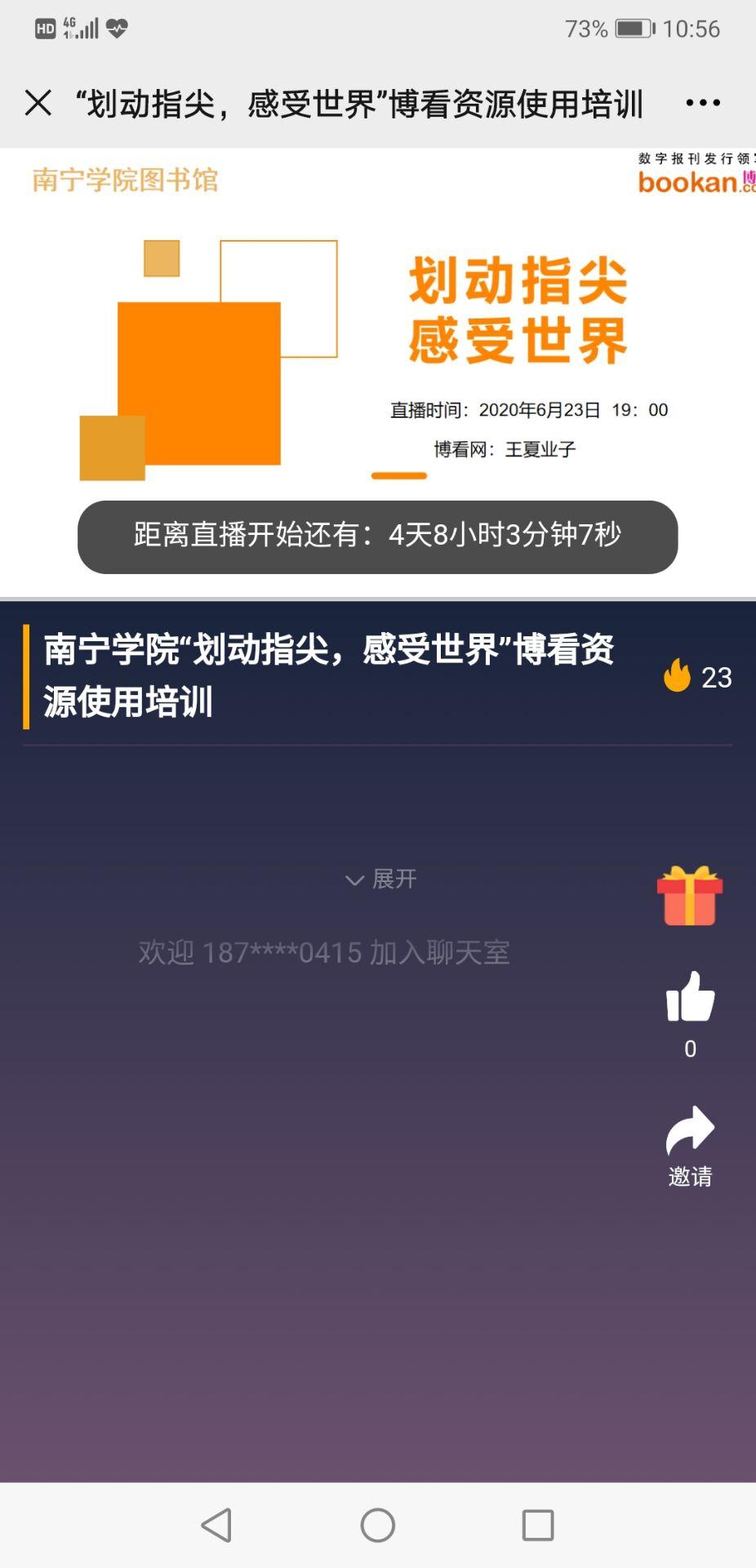
Task: Return to the home screen
Action: point(378,1525)
